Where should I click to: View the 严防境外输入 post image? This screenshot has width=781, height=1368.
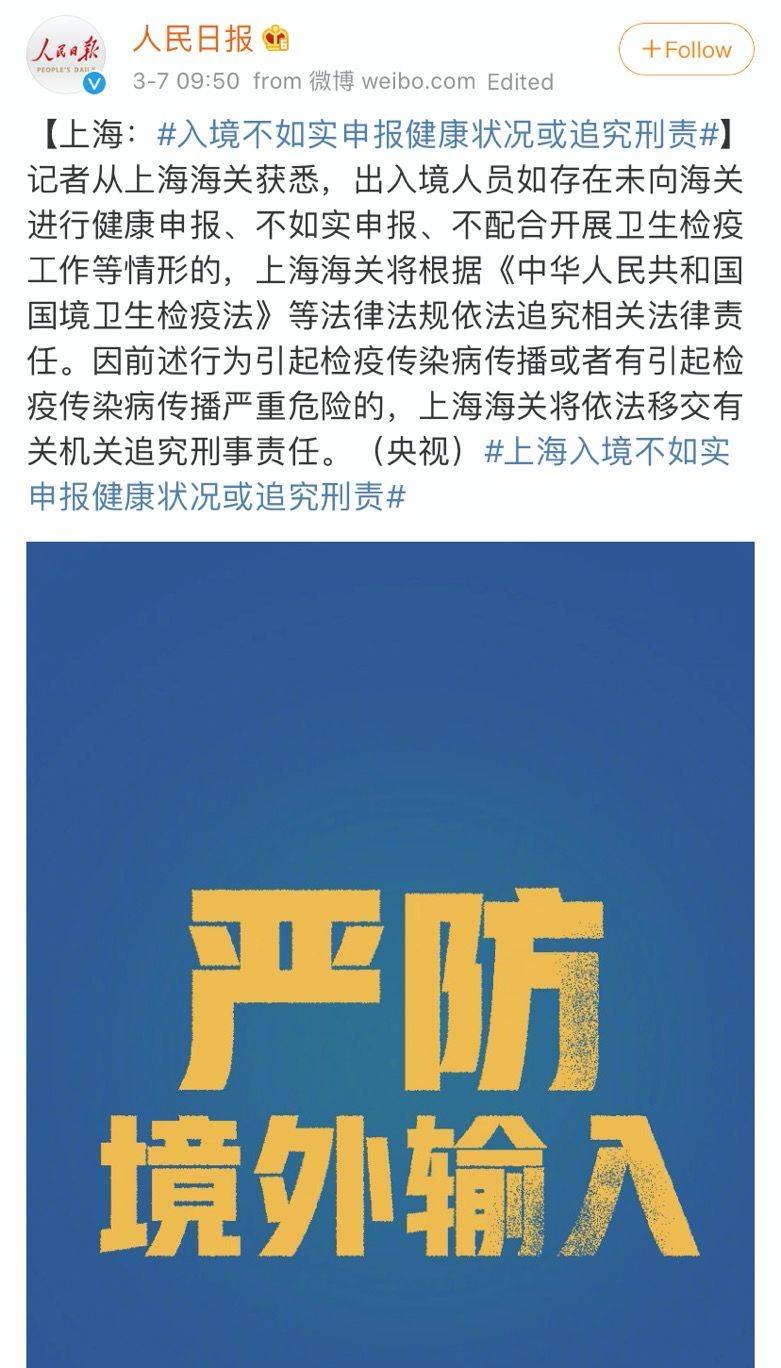(390, 950)
